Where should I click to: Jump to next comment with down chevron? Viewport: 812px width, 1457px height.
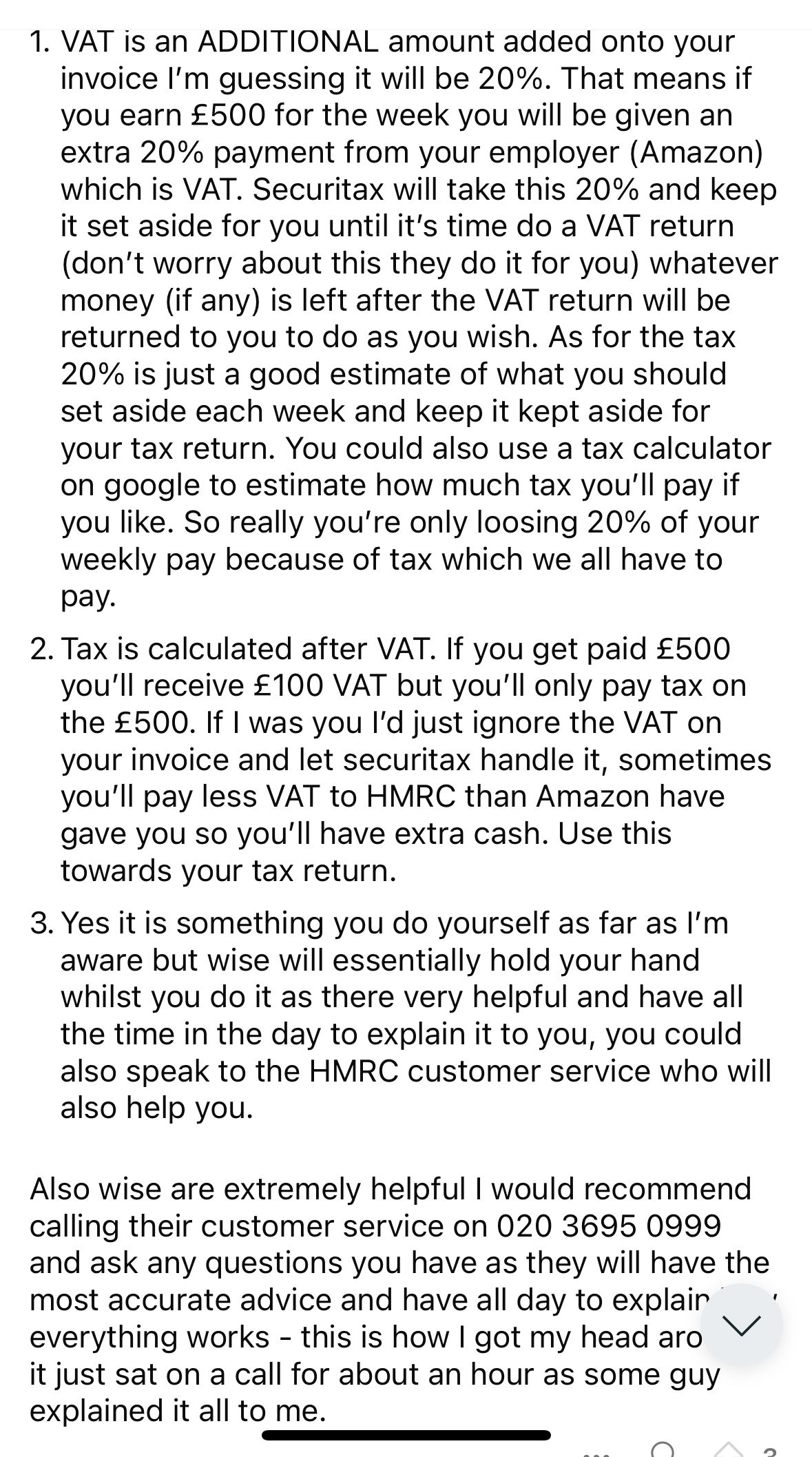click(741, 1323)
